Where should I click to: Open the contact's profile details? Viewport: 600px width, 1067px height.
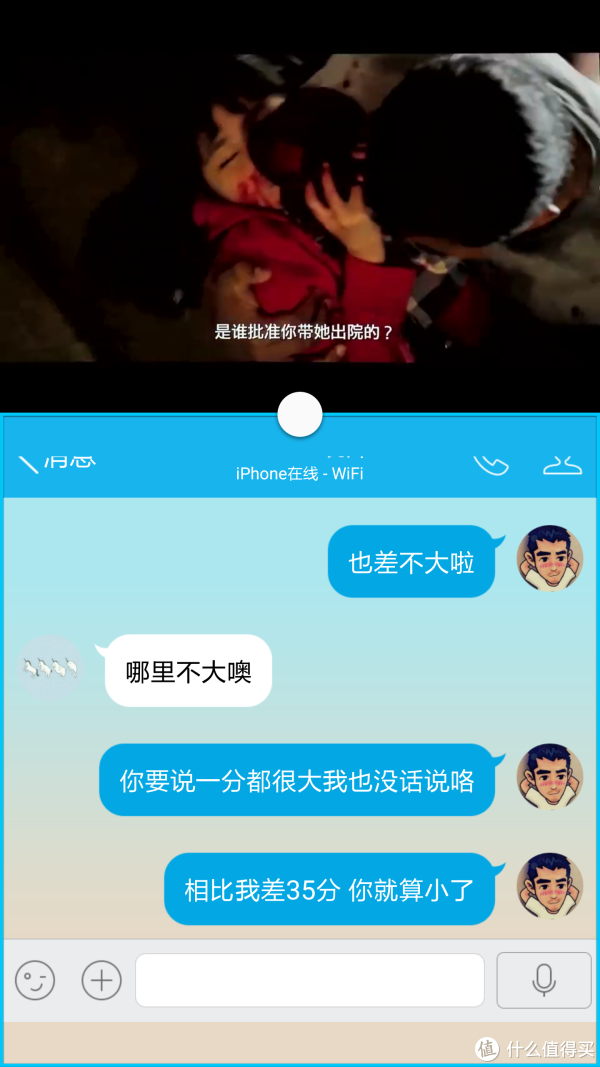point(562,464)
